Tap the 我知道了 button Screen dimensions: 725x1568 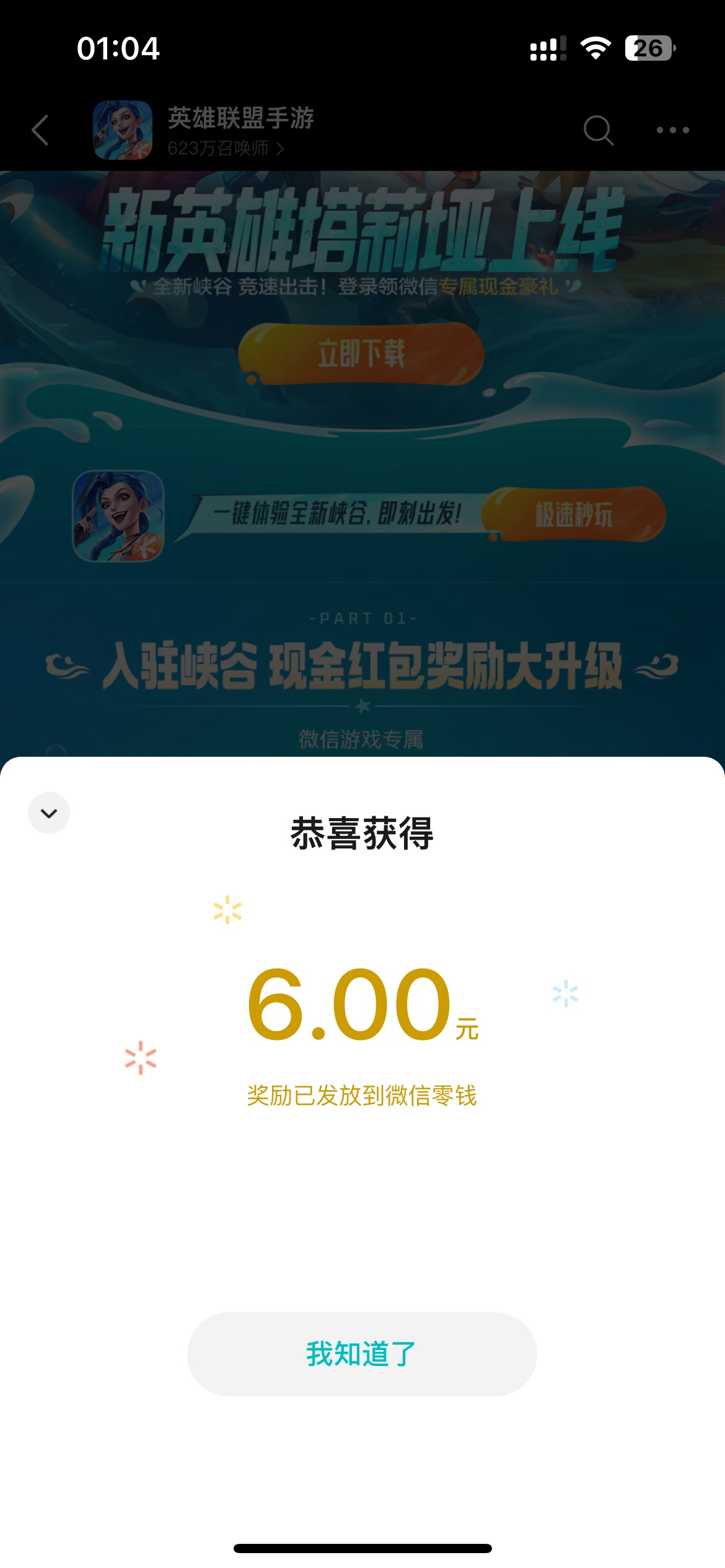[x=362, y=1354]
